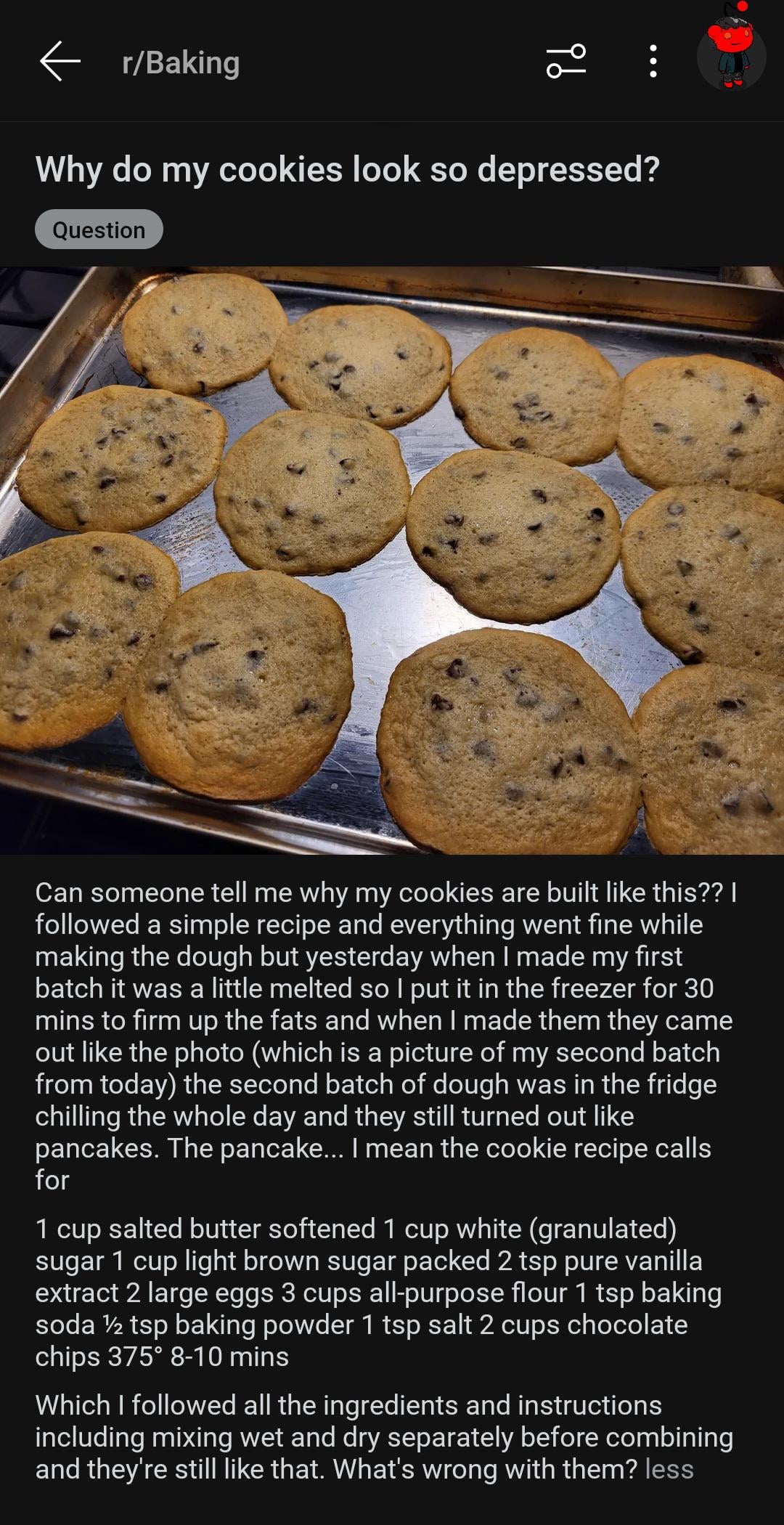
Task: Tap the Question flair pill below the title
Action: coord(99,229)
